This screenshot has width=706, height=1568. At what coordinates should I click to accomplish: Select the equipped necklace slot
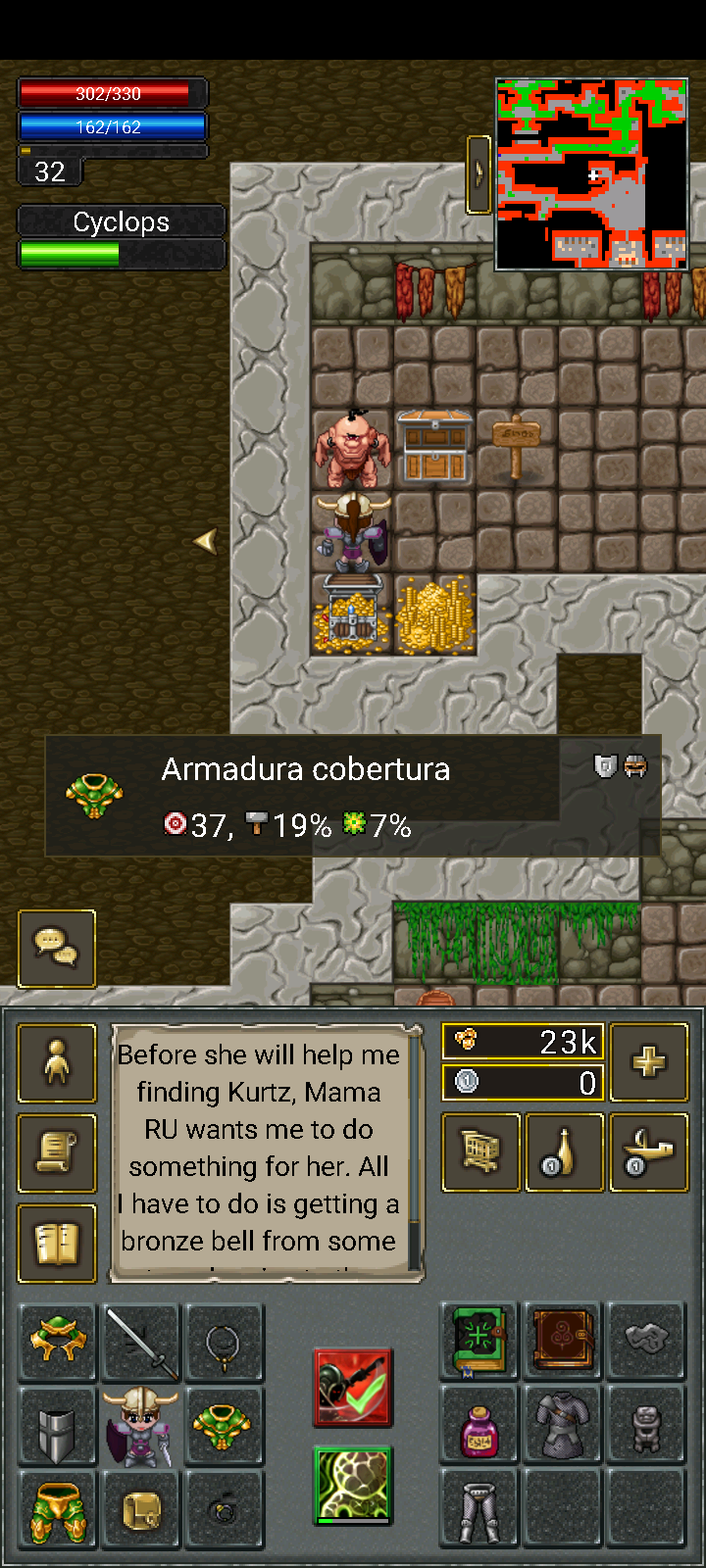pyautogui.click(x=225, y=1343)
